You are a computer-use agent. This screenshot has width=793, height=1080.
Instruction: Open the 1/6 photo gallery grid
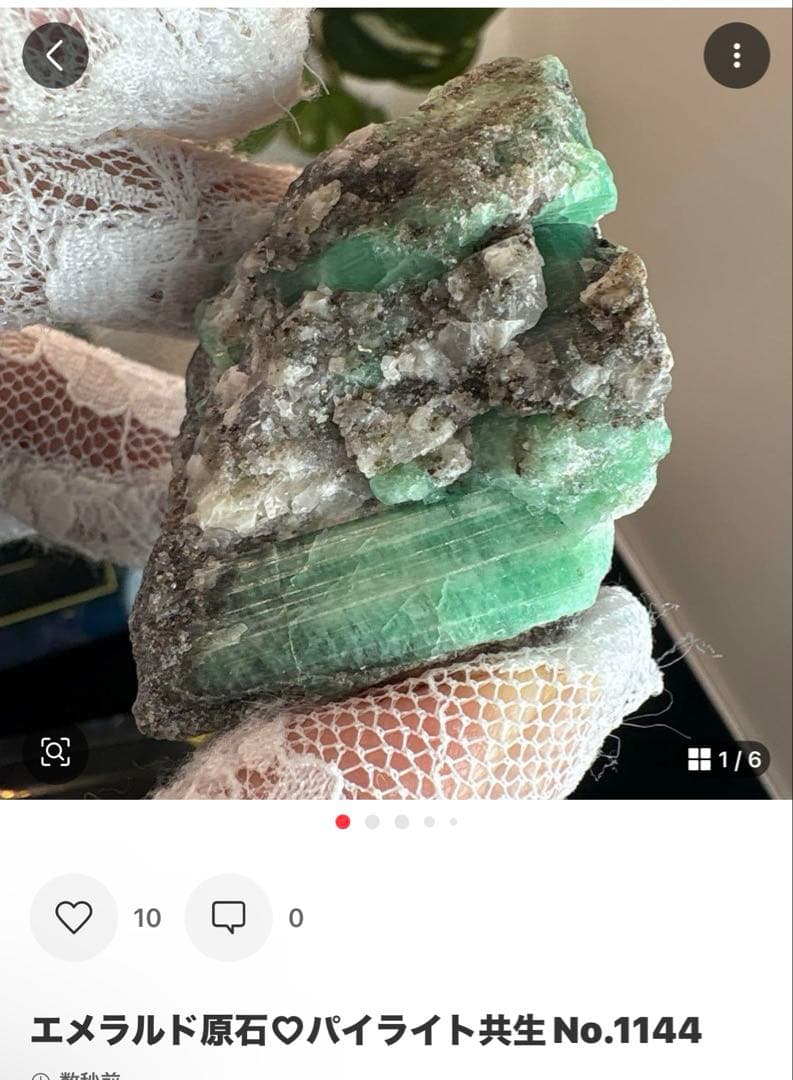pyautogui.click(x=725, y=760)
